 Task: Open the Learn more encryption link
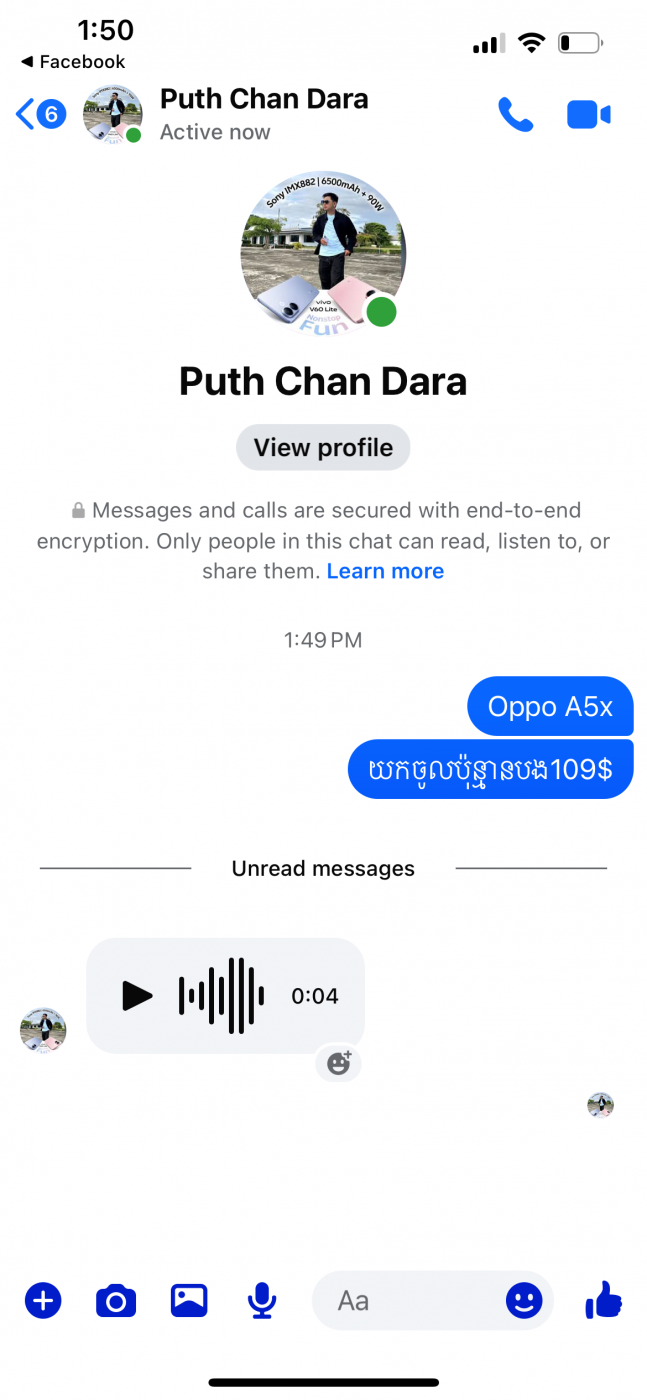[385, 571]
